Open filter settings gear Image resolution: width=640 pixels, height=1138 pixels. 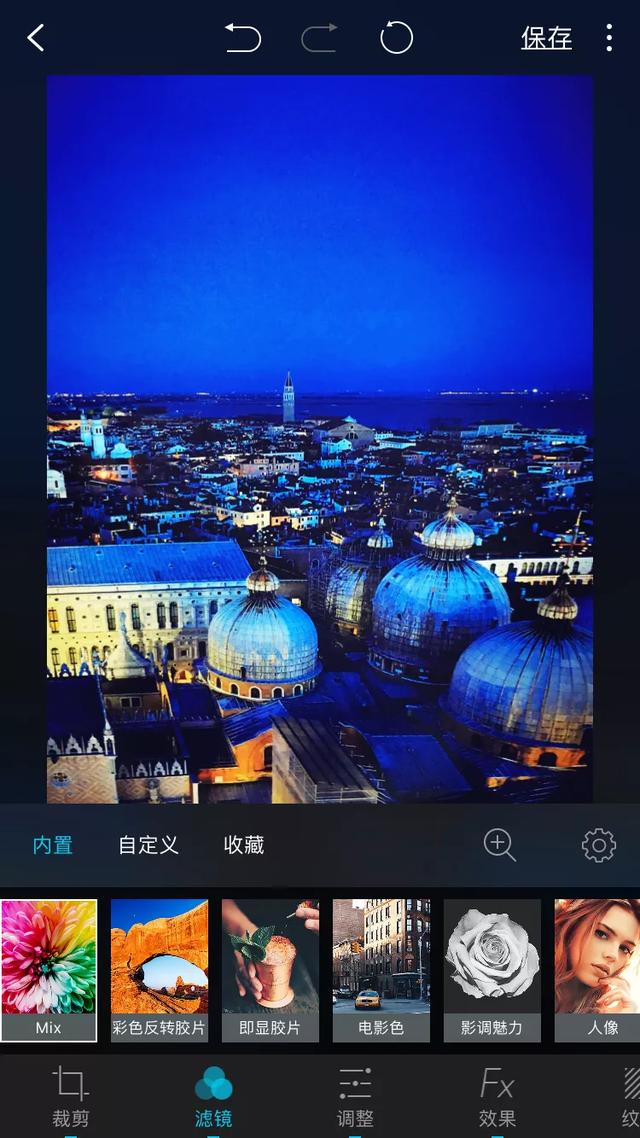(x=599, y=846)
